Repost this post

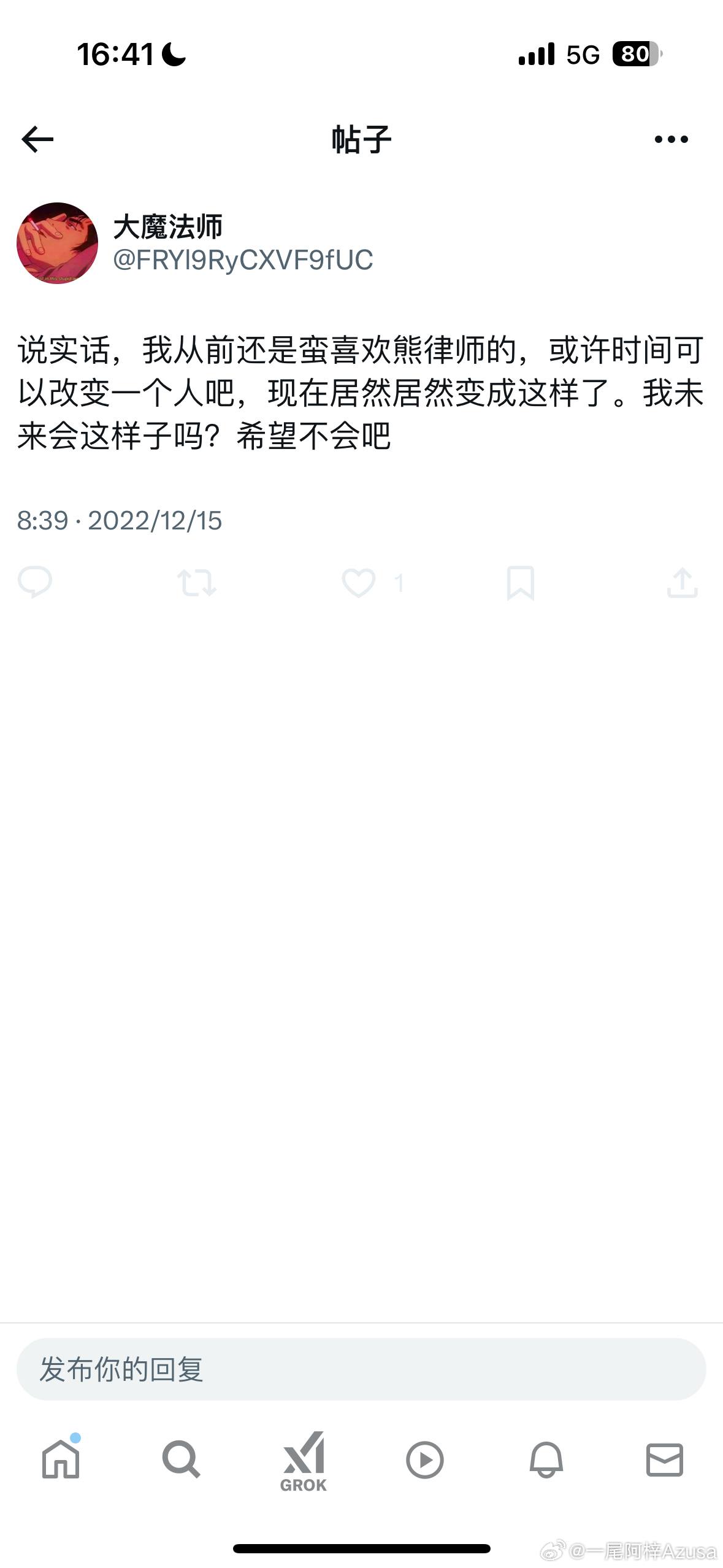click(196, 582)
